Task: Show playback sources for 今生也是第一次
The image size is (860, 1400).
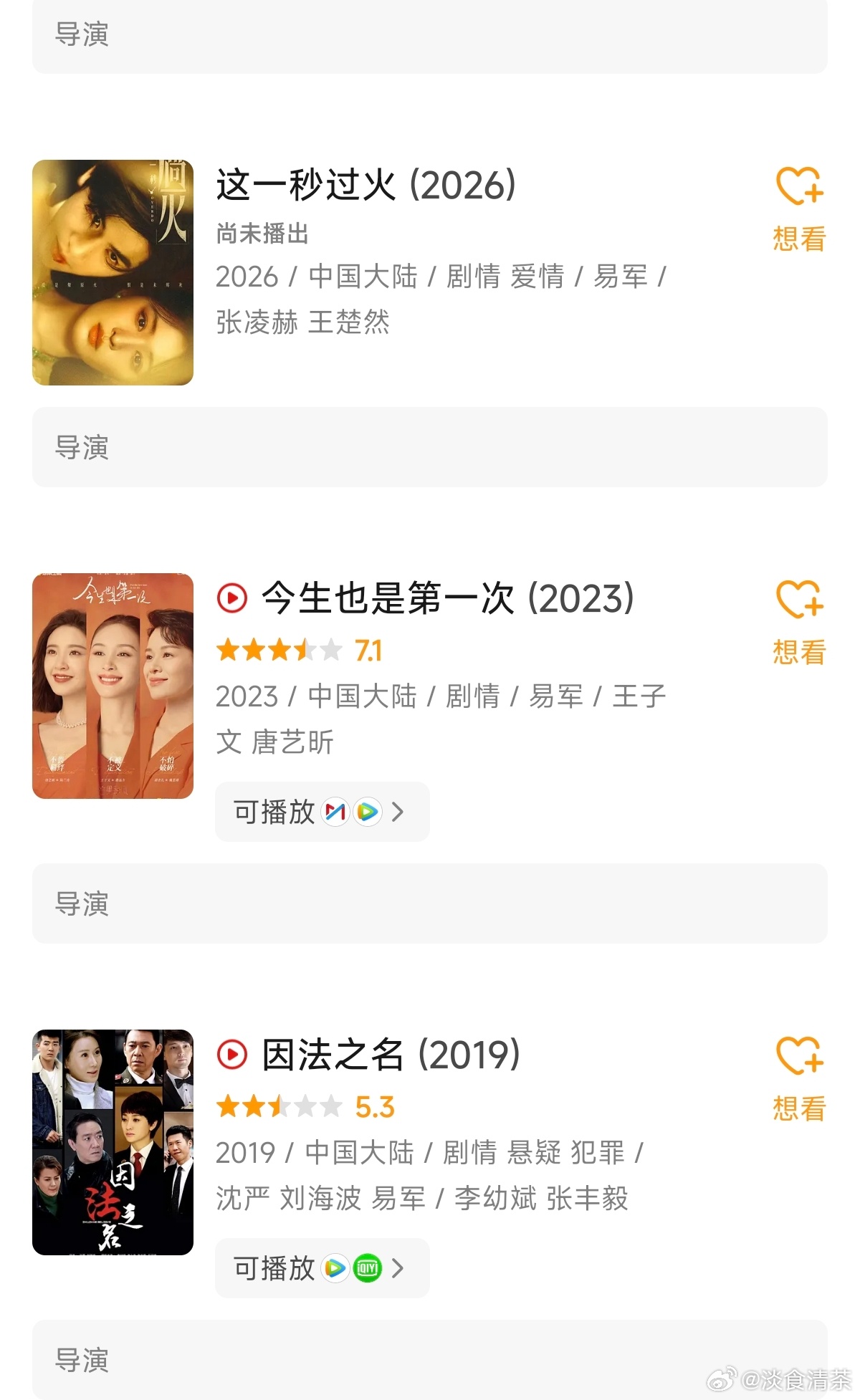Action: tap(322, 812)
